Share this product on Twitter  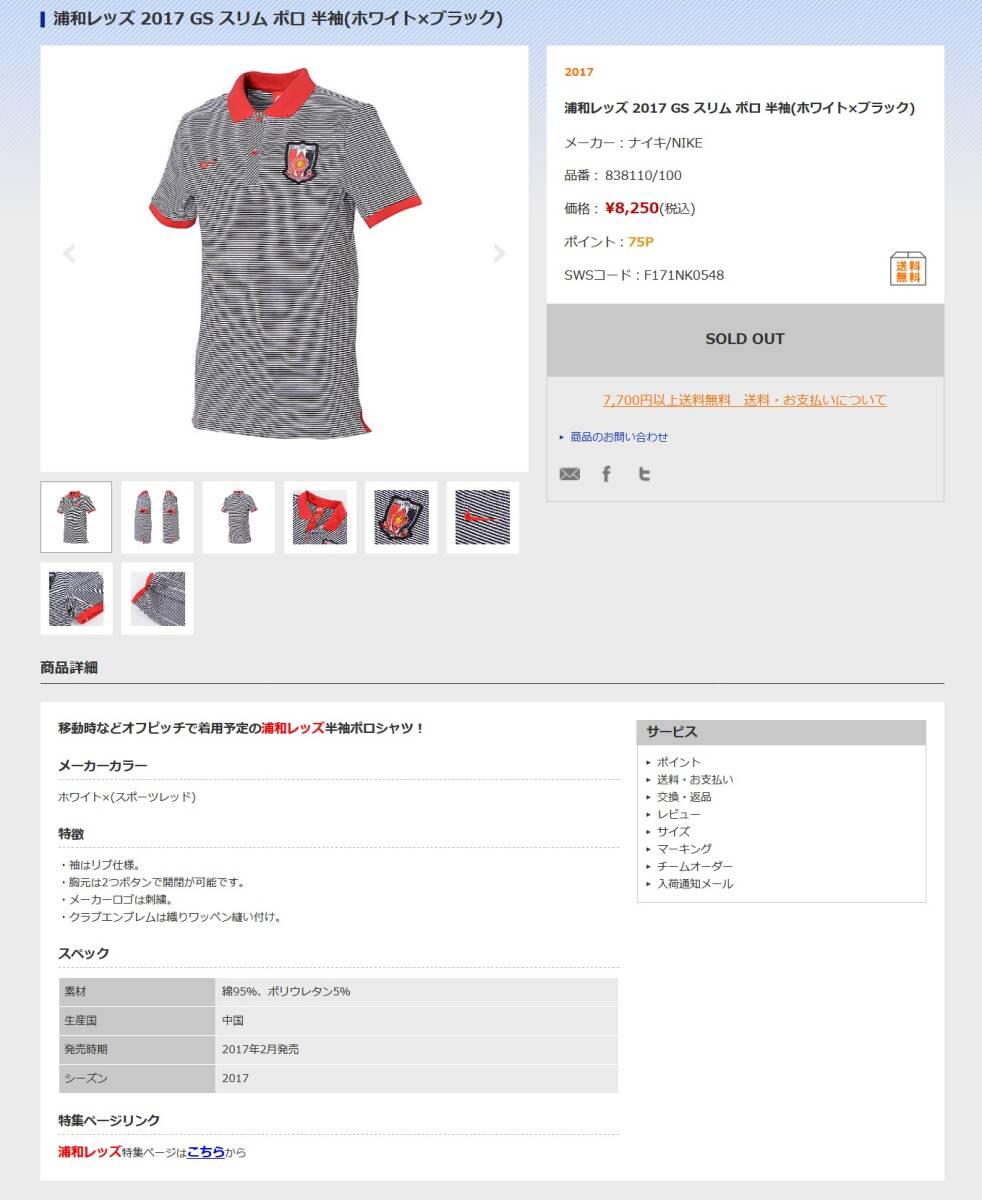click(644, 474)
